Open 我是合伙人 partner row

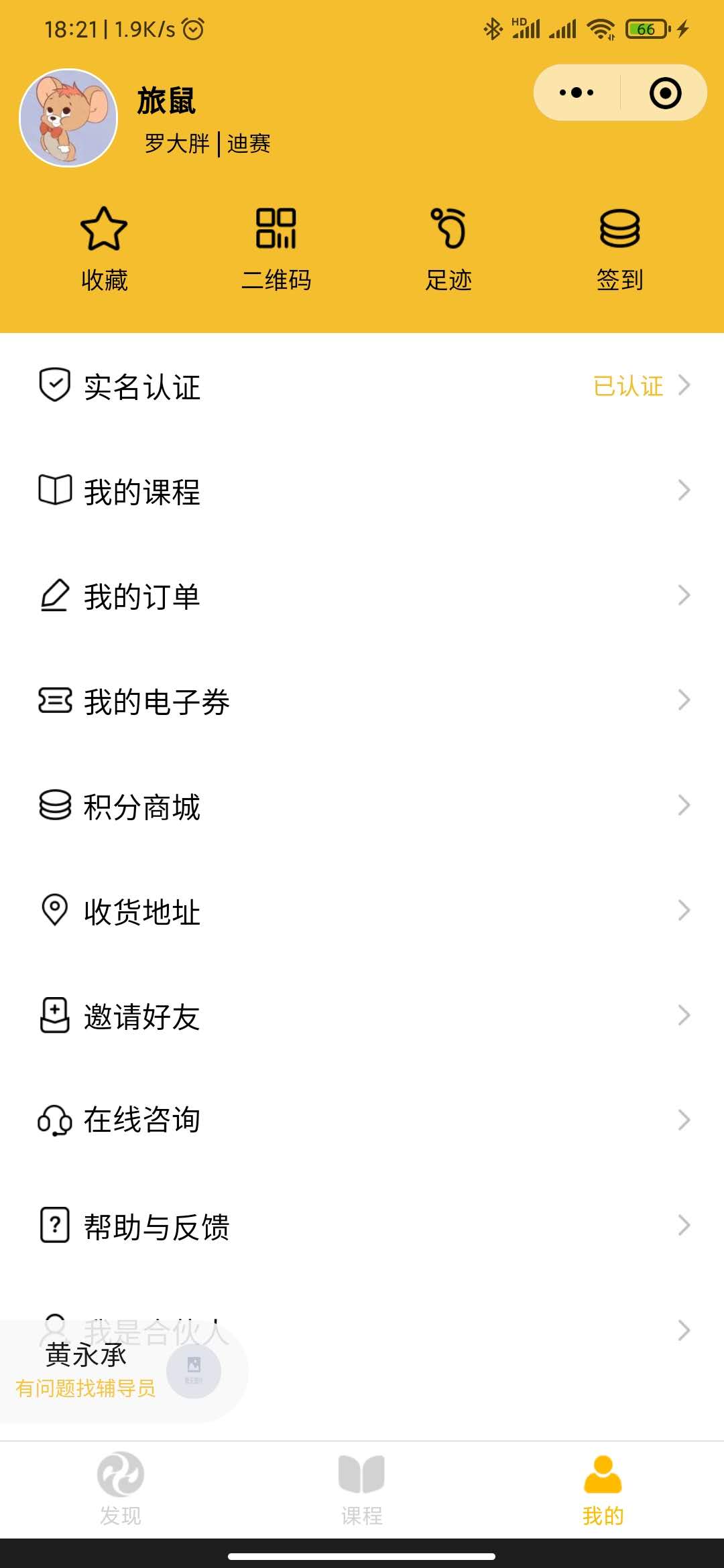469,1330
